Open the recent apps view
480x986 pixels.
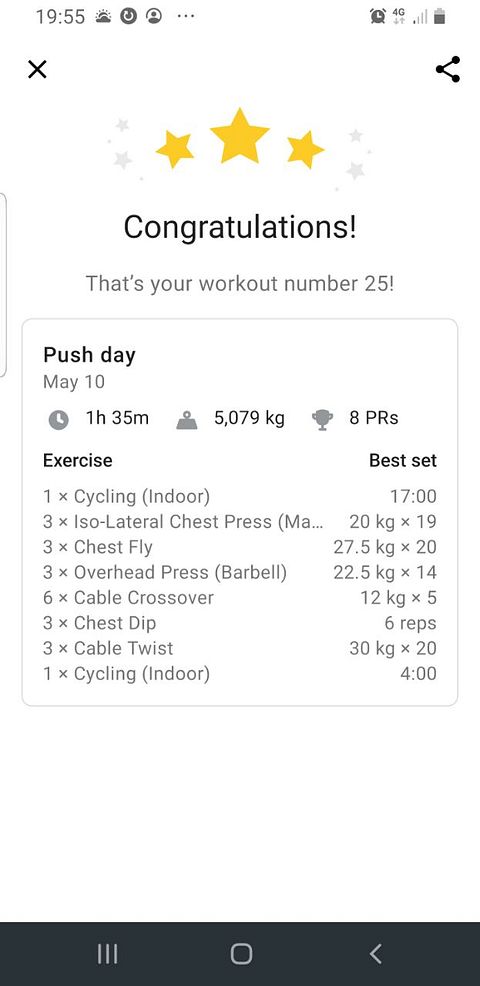click(108, 954)
